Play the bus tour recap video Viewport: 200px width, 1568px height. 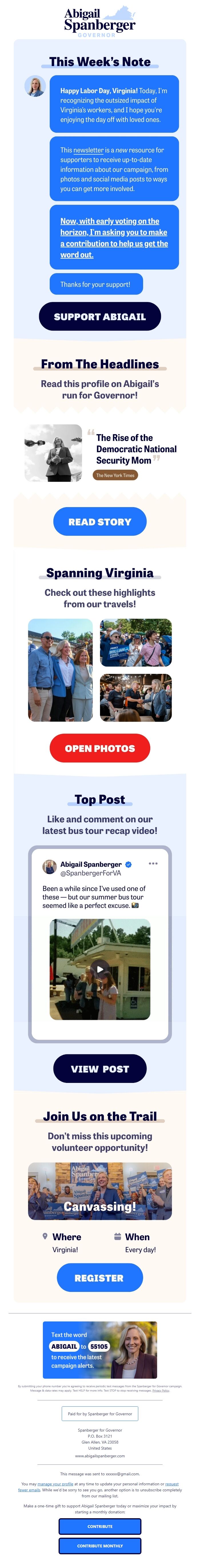(100, 968)
